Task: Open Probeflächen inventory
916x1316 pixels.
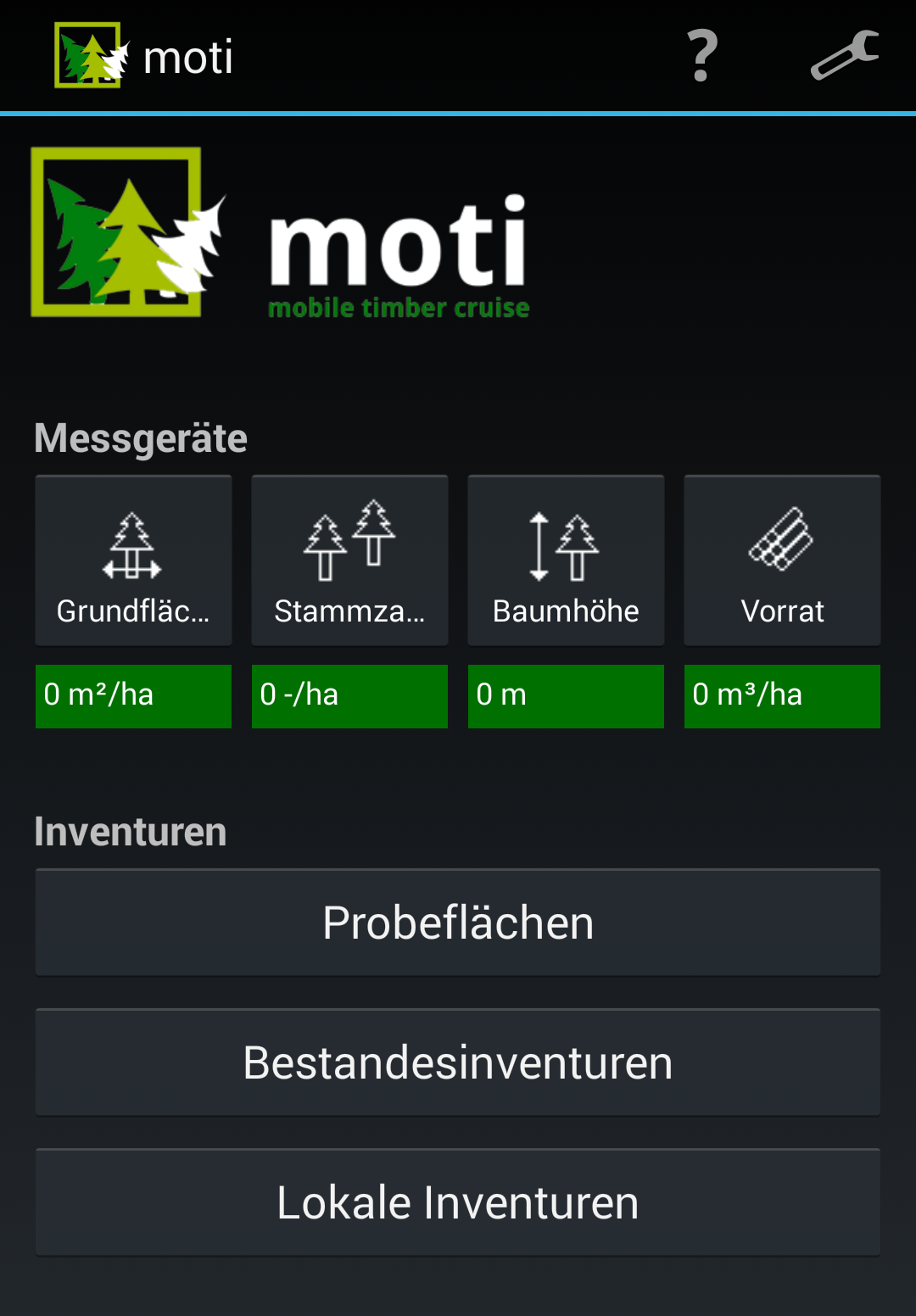Action: tap(458, 923)
